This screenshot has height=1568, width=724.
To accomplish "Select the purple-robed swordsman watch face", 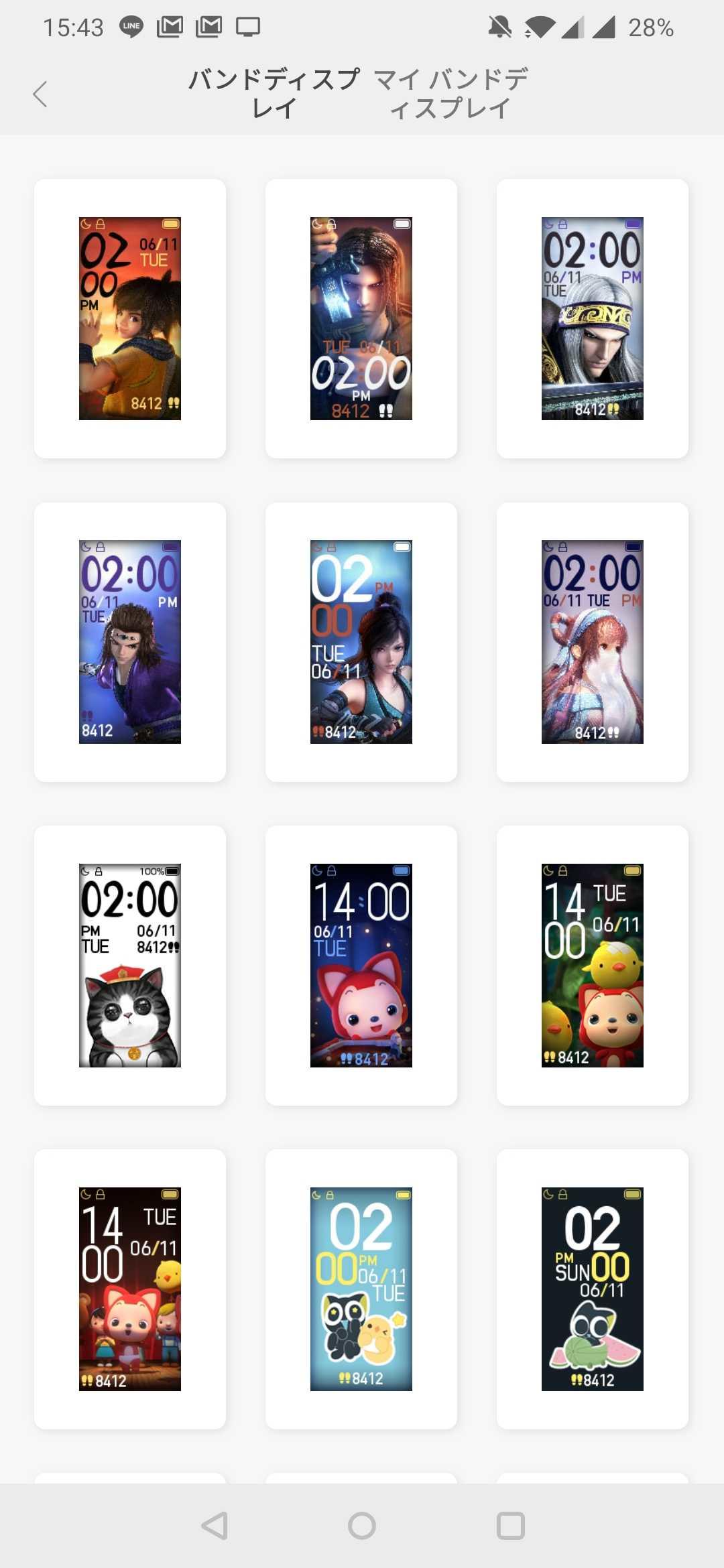I will (130, 642).
